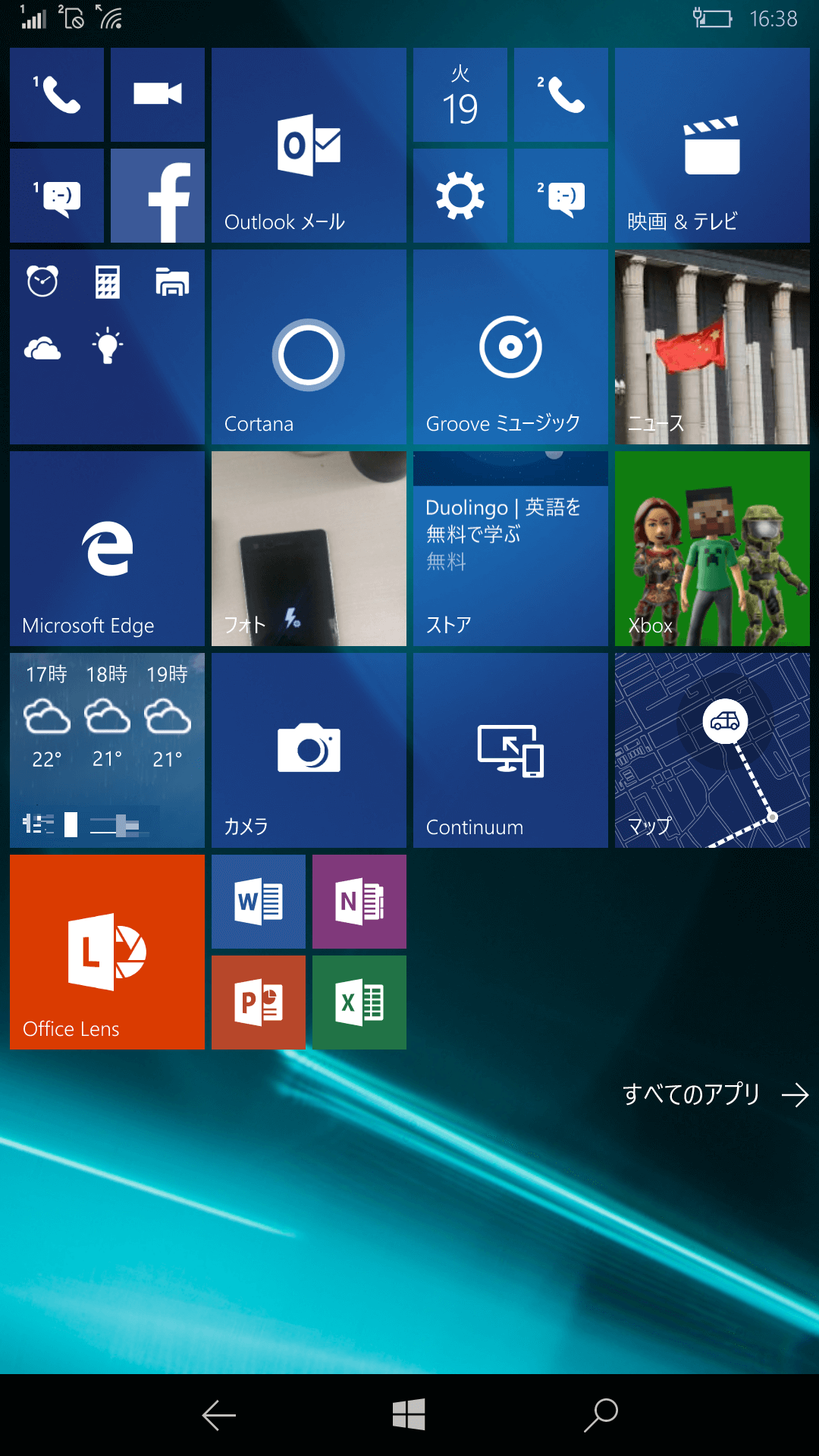Open the マップ maps tile
The width and height of the screenshot is (819, 1456).
click(x=712, y=751)
